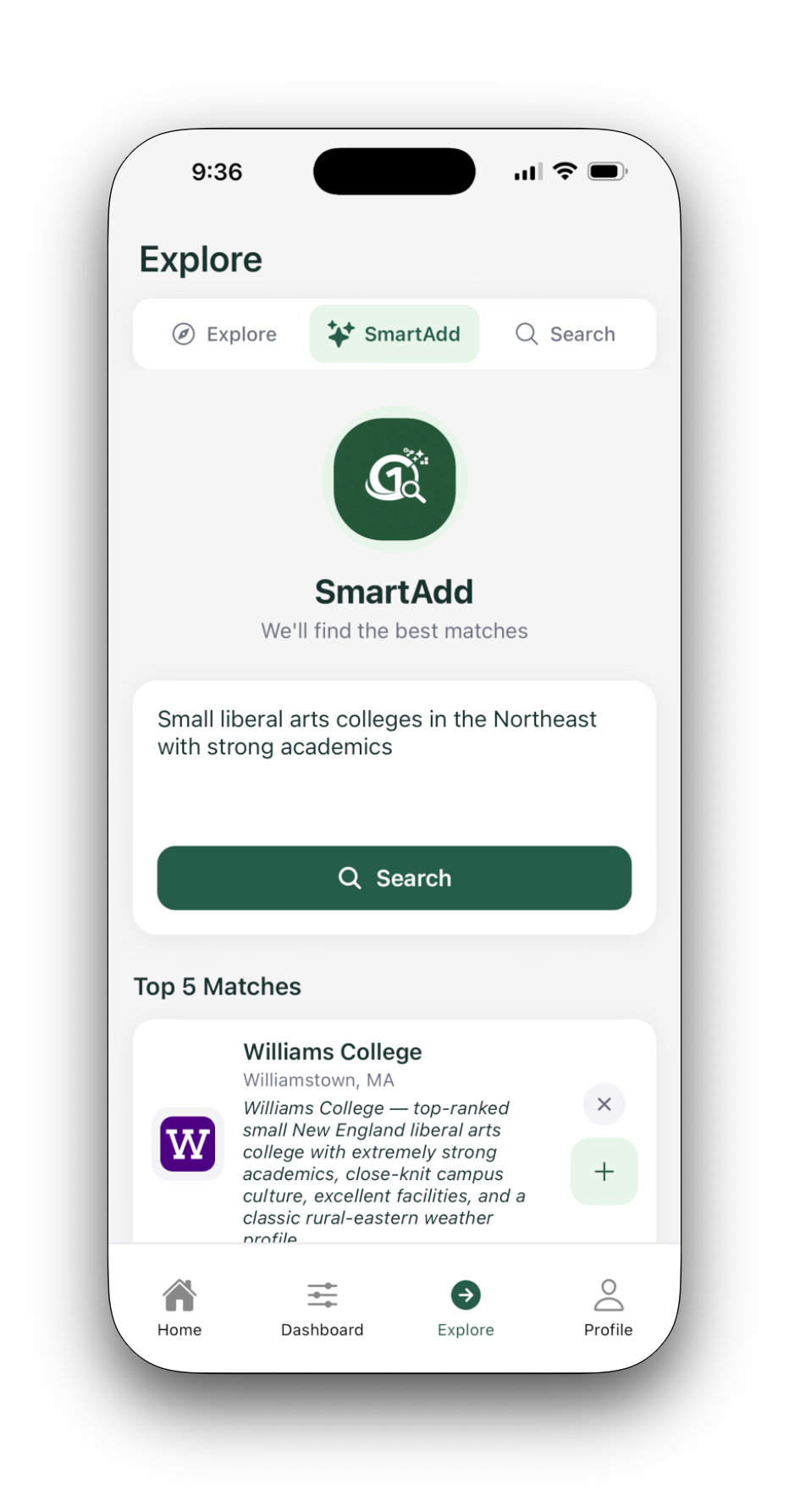Image resolution: width=789 pixels, height=1512 pixels.
Task: Click the magnifier icon inside the Search button
Action: [x=350, y=878]
